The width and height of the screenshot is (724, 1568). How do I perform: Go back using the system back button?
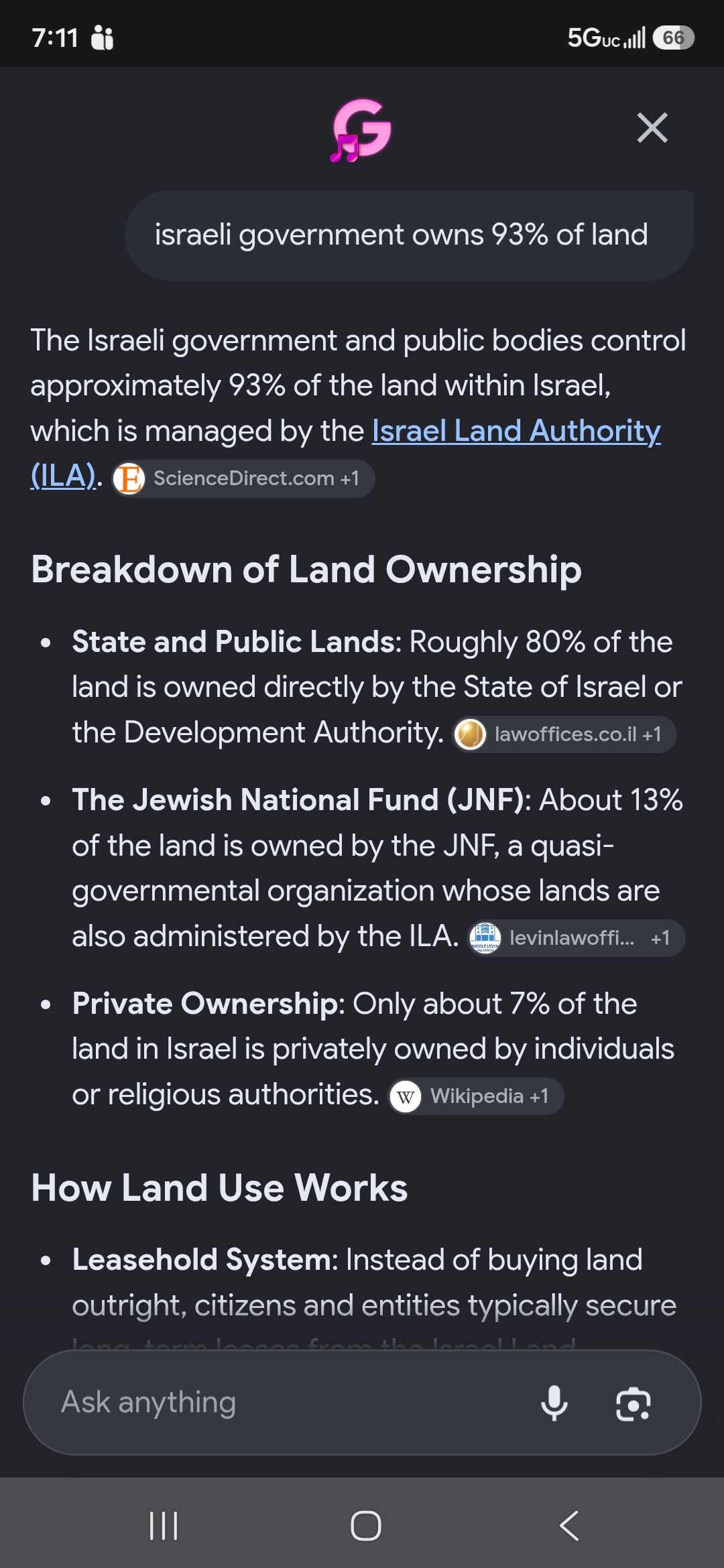[569, 1526]
